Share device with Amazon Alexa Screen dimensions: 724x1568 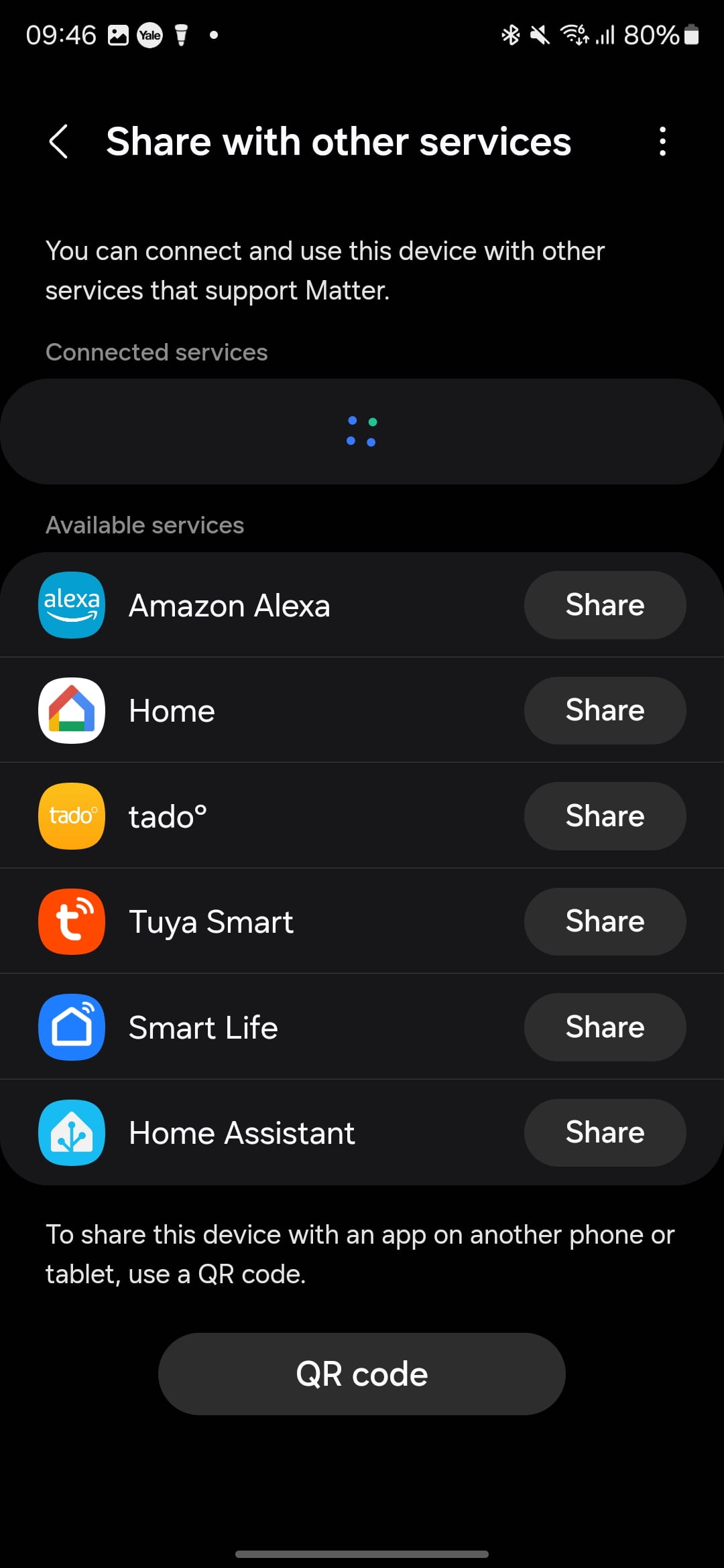(605, 605)
